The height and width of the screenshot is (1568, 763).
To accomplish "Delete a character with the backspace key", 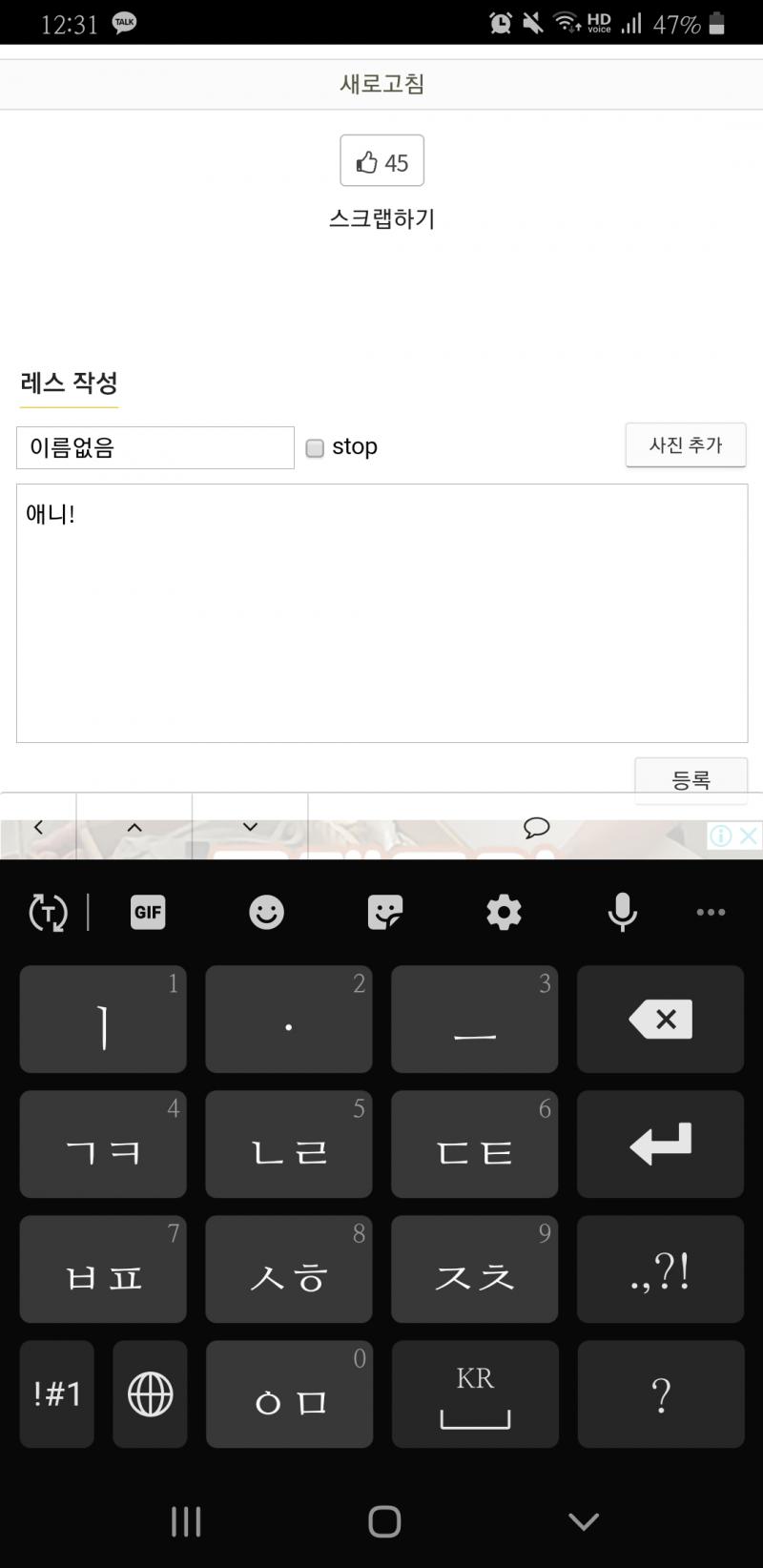I will tap(660, 1019).
